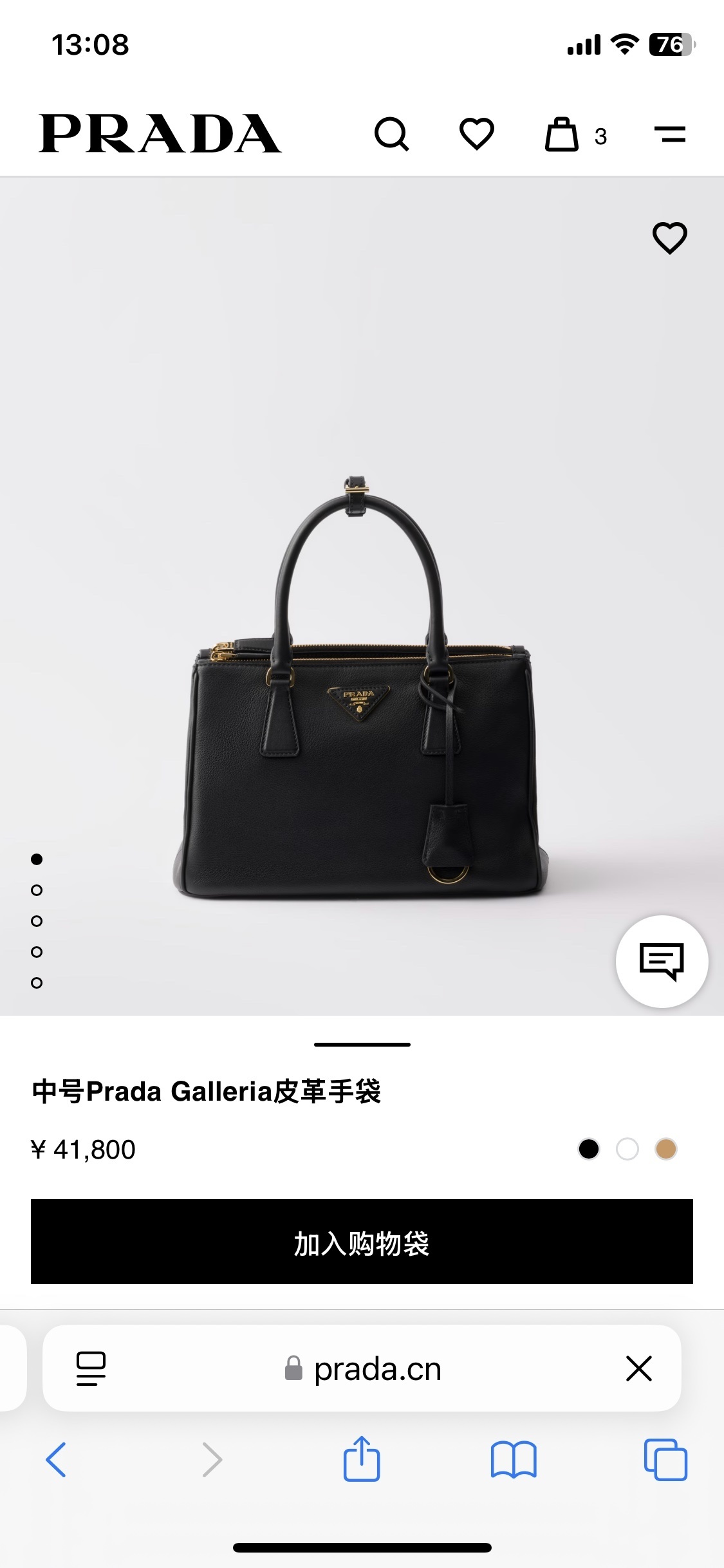The height and width of the screenshot is (1568, 724).
Task: Tap the prada.cn address bar
Action: click(363, 1368)
